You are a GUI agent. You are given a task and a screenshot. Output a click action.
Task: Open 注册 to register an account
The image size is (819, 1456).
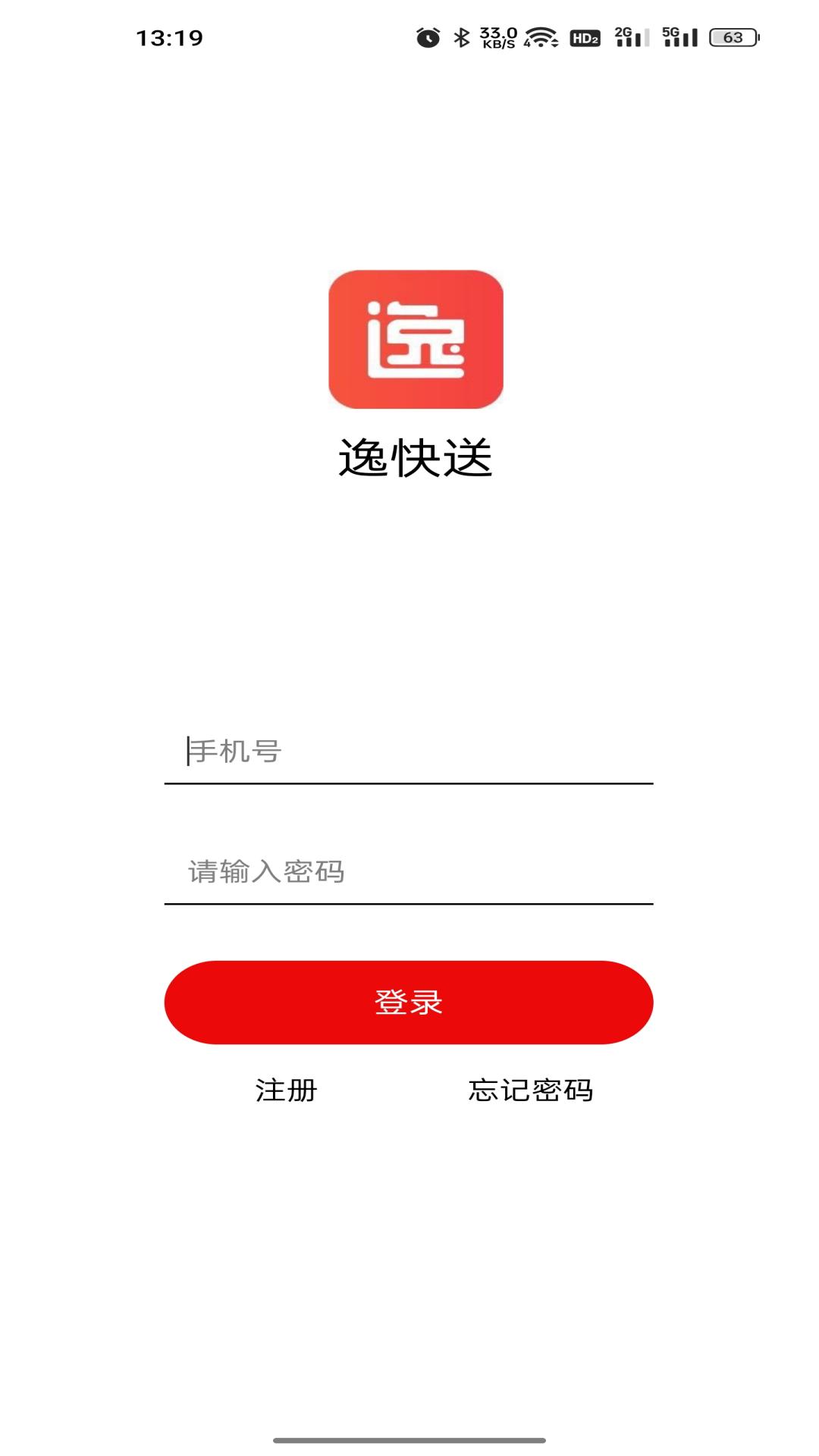(x=286, y=1090)
